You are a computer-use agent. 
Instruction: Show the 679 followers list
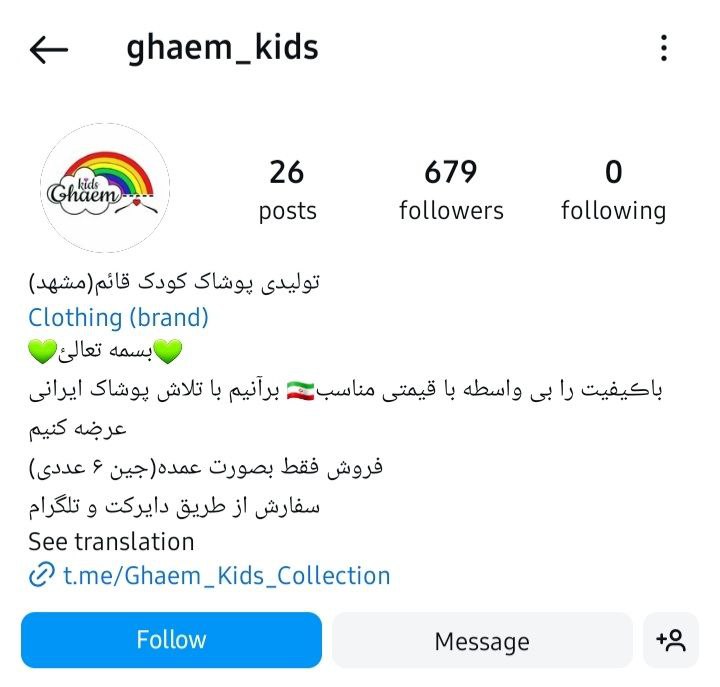coord(451,190)
